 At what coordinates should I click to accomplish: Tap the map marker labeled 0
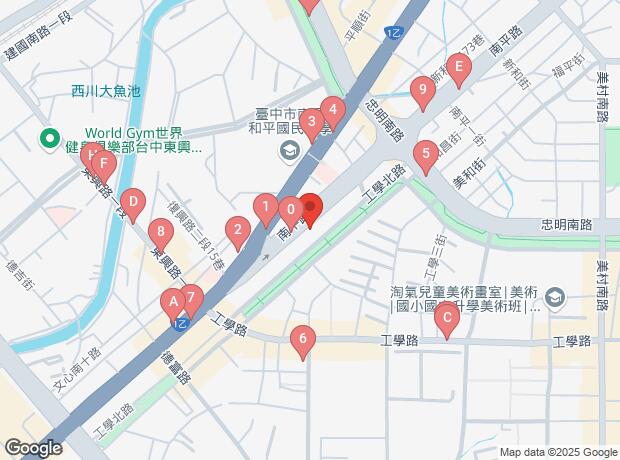click(290, 211)
